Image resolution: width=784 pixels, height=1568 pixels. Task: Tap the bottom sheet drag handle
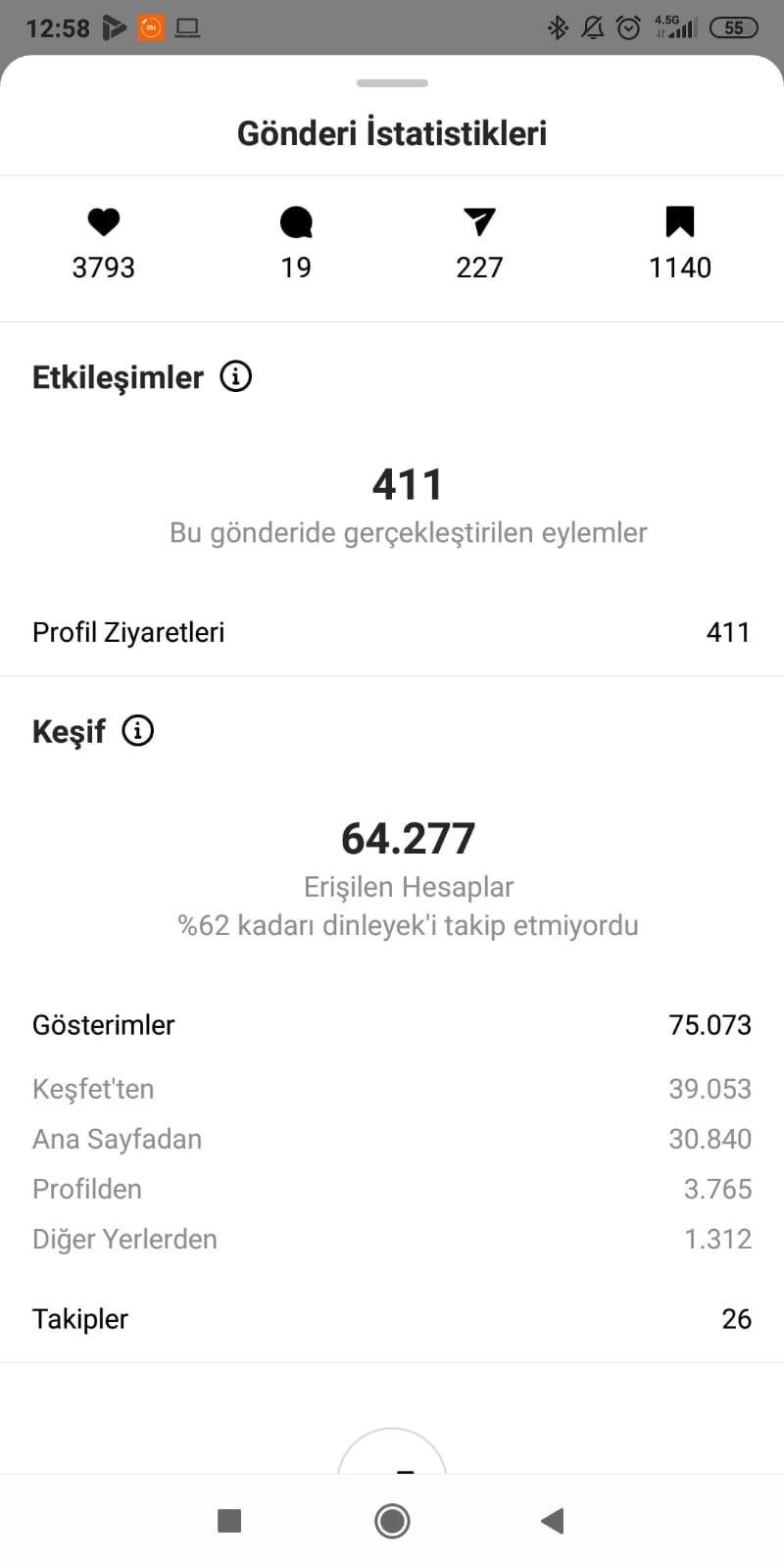click(x=392, y=83)
